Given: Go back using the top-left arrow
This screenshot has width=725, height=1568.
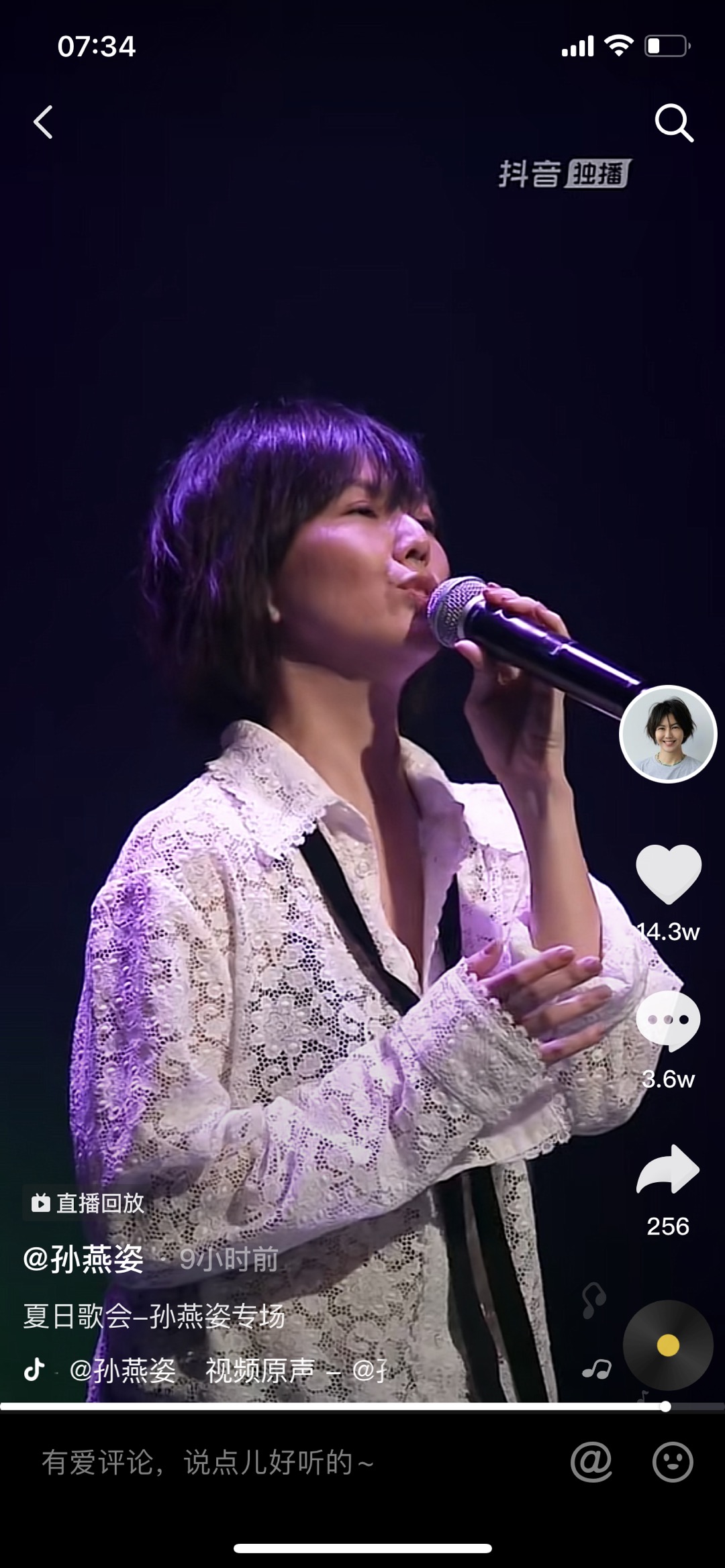Looking at the screenshot, I should click(43, 122).
